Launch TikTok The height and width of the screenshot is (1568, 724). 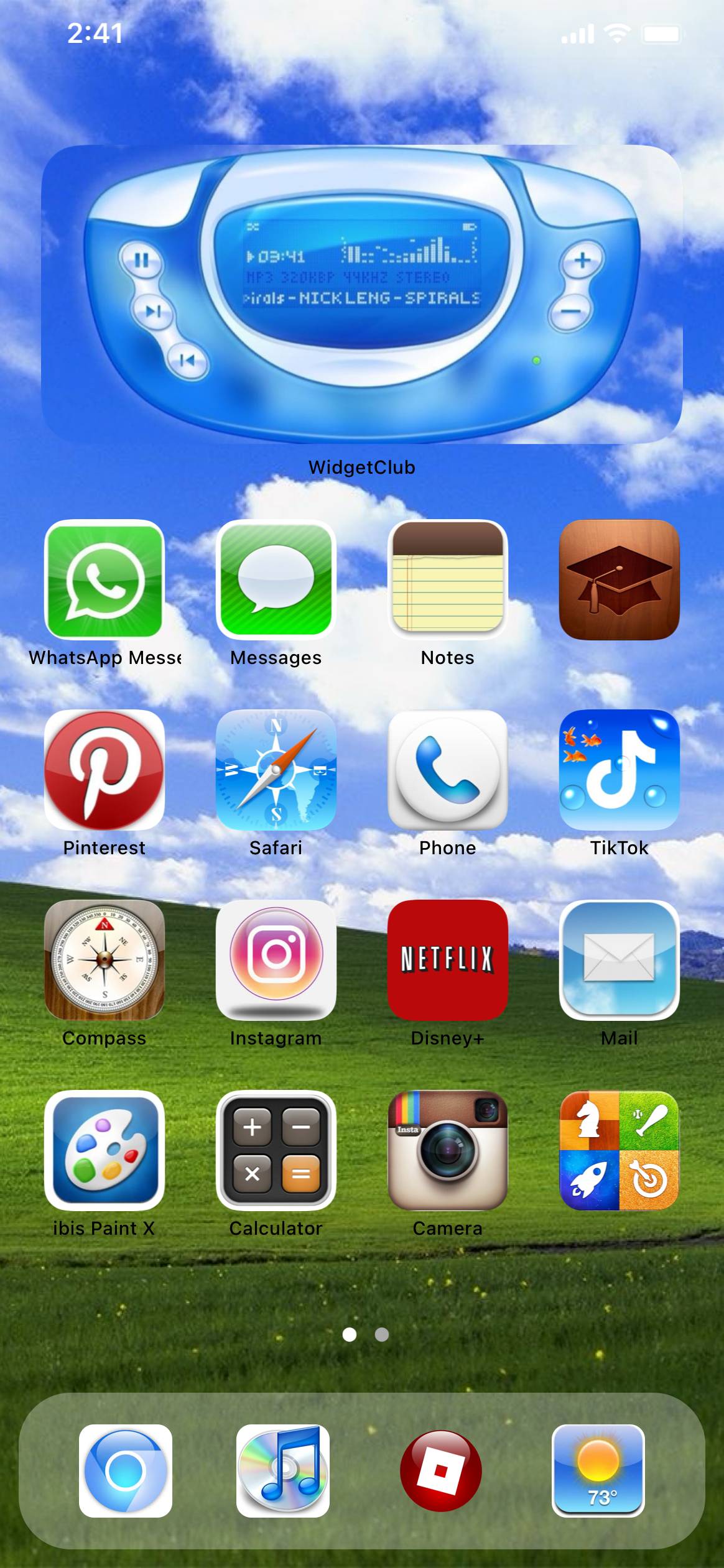[x=619, y=770]
